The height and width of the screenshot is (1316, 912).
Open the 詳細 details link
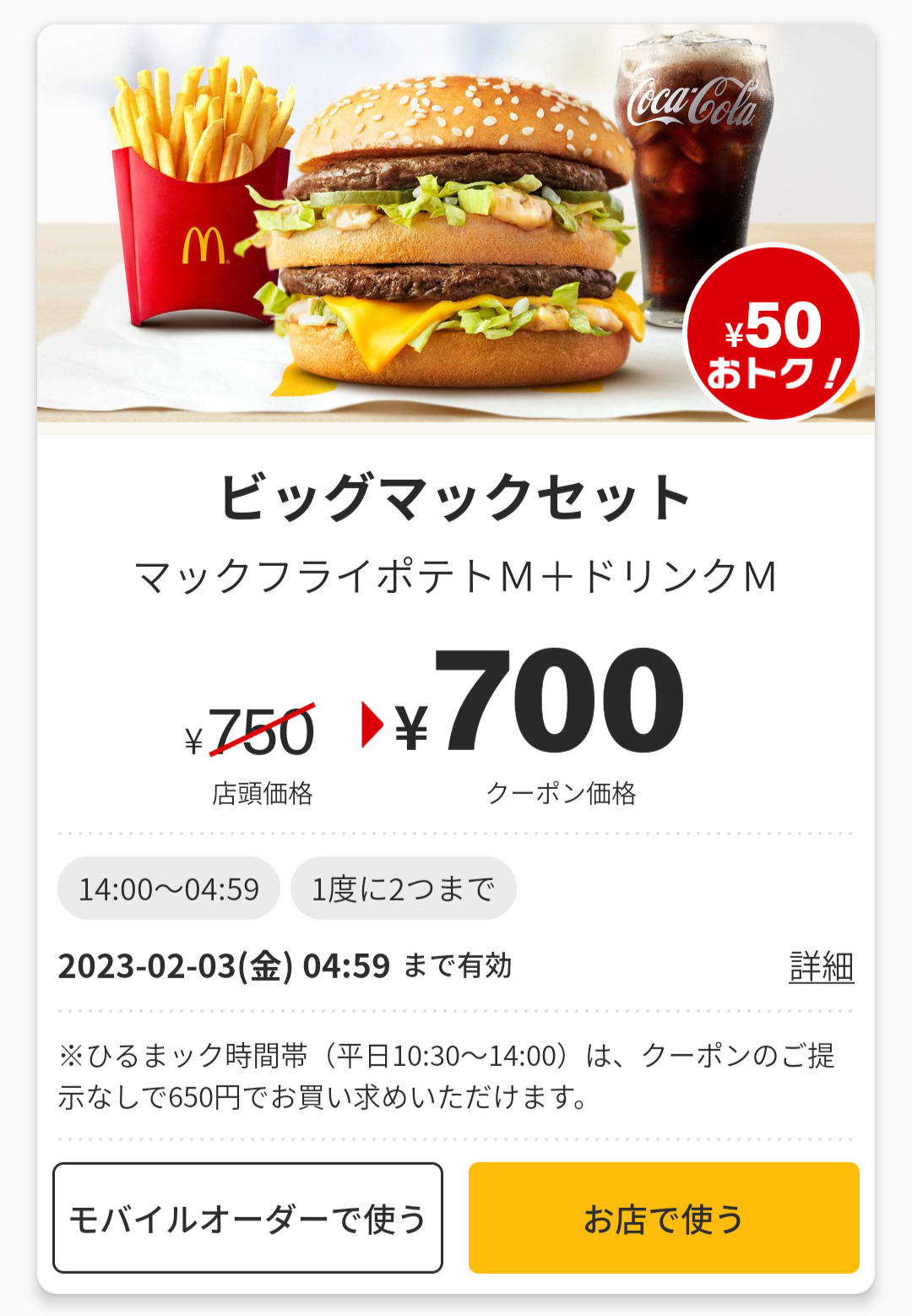click(821, 966)
